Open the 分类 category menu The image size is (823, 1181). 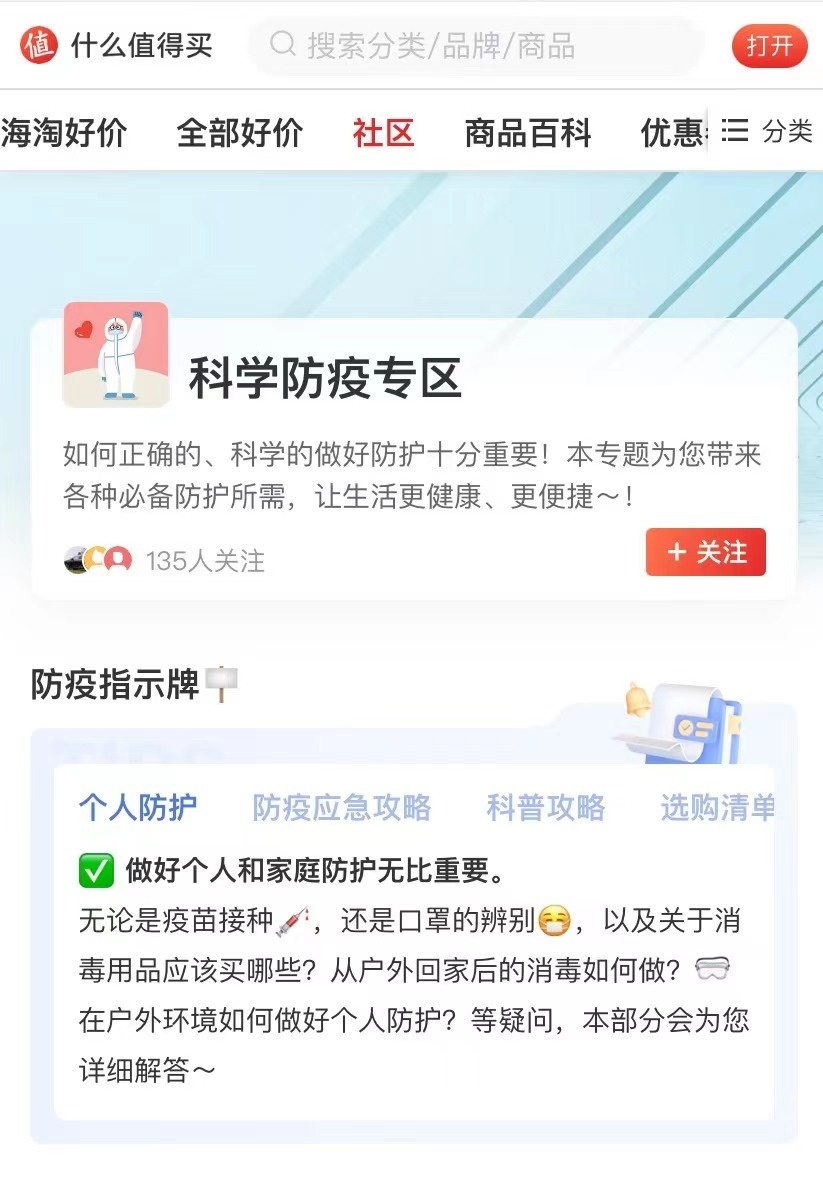coord(767,131)
